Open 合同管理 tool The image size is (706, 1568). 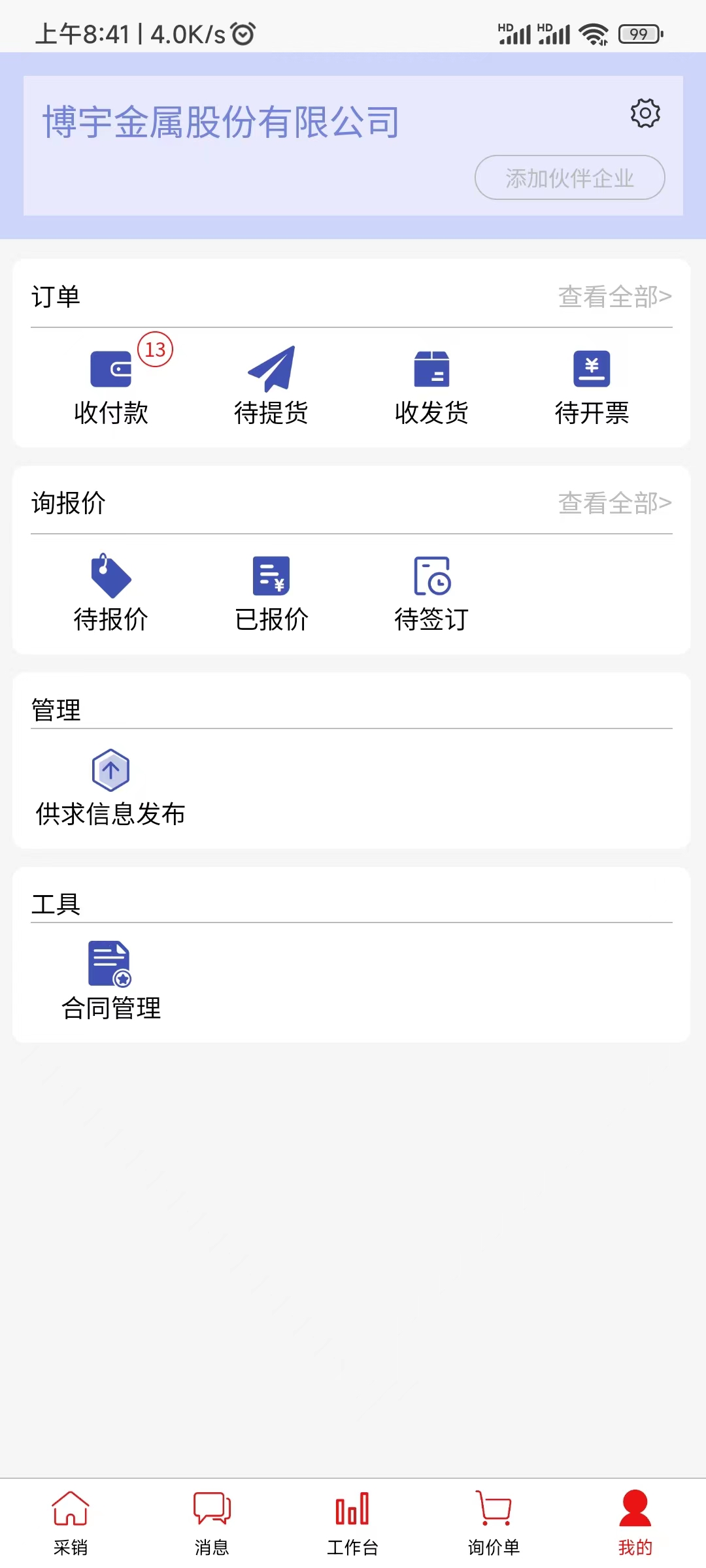[x=110, y=980]
